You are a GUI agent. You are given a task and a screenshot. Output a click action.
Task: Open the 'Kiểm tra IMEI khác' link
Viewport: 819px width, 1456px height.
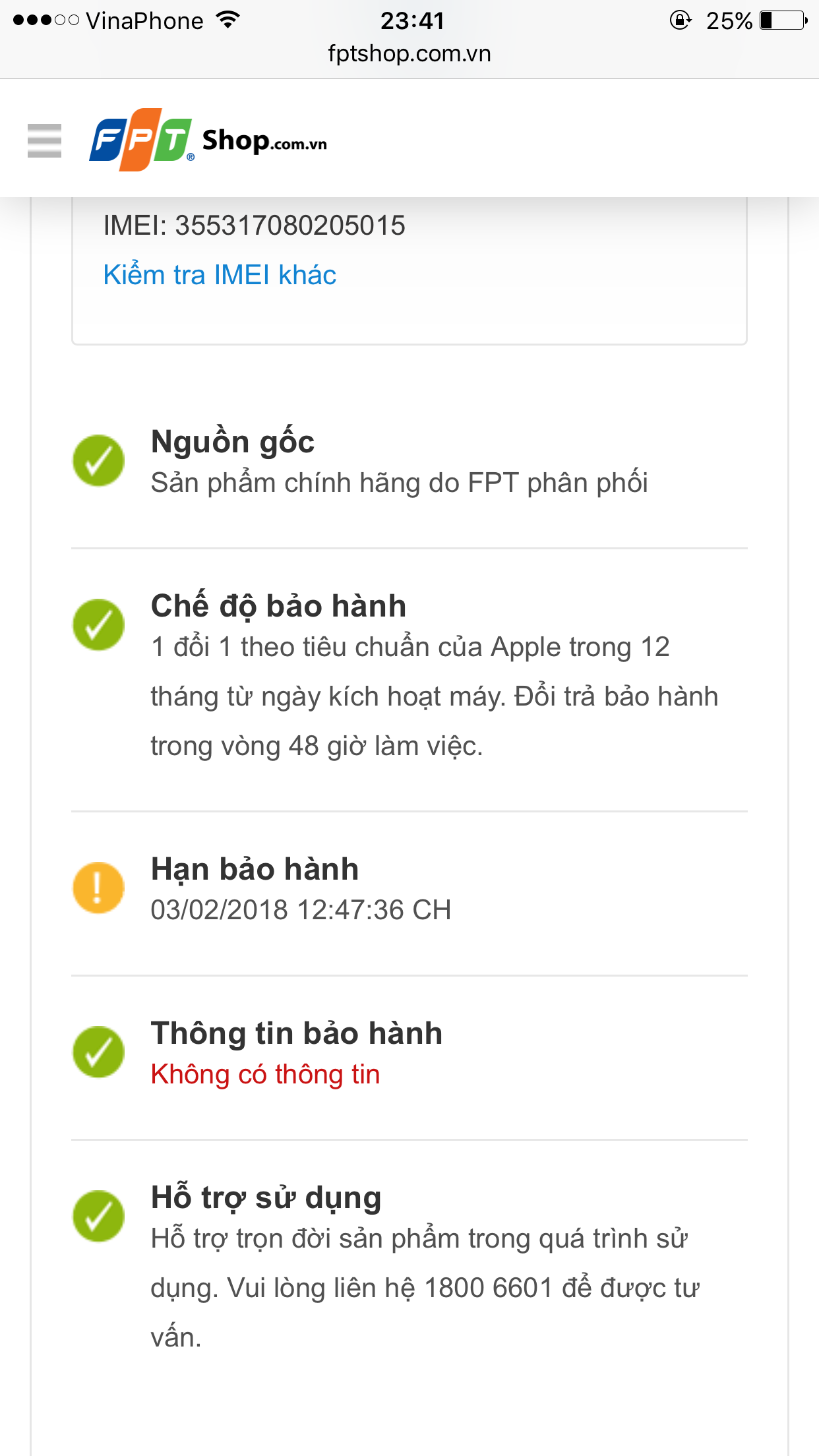click(x=220, y=275)
